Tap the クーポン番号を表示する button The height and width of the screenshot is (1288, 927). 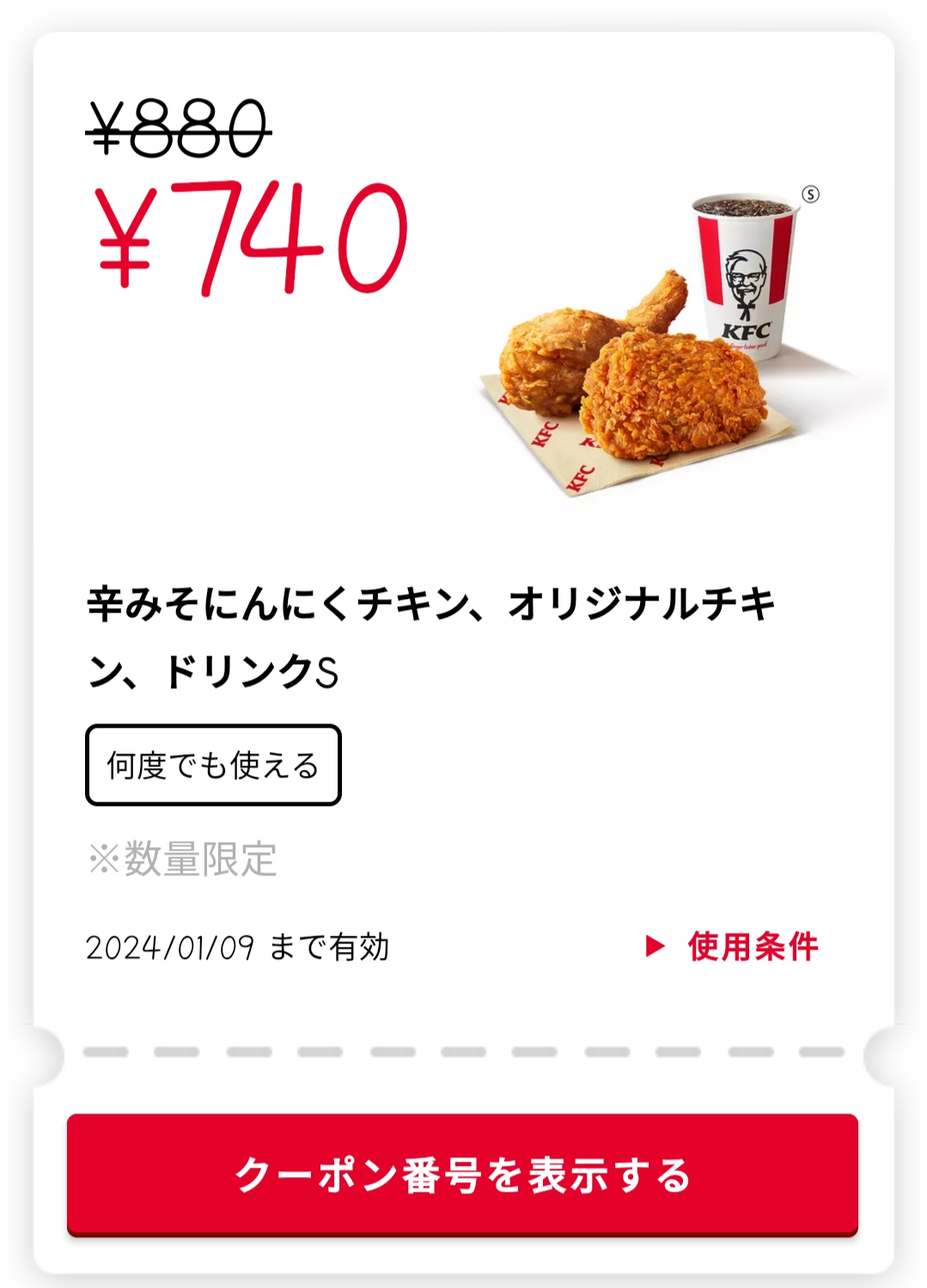click(462, 1175)
